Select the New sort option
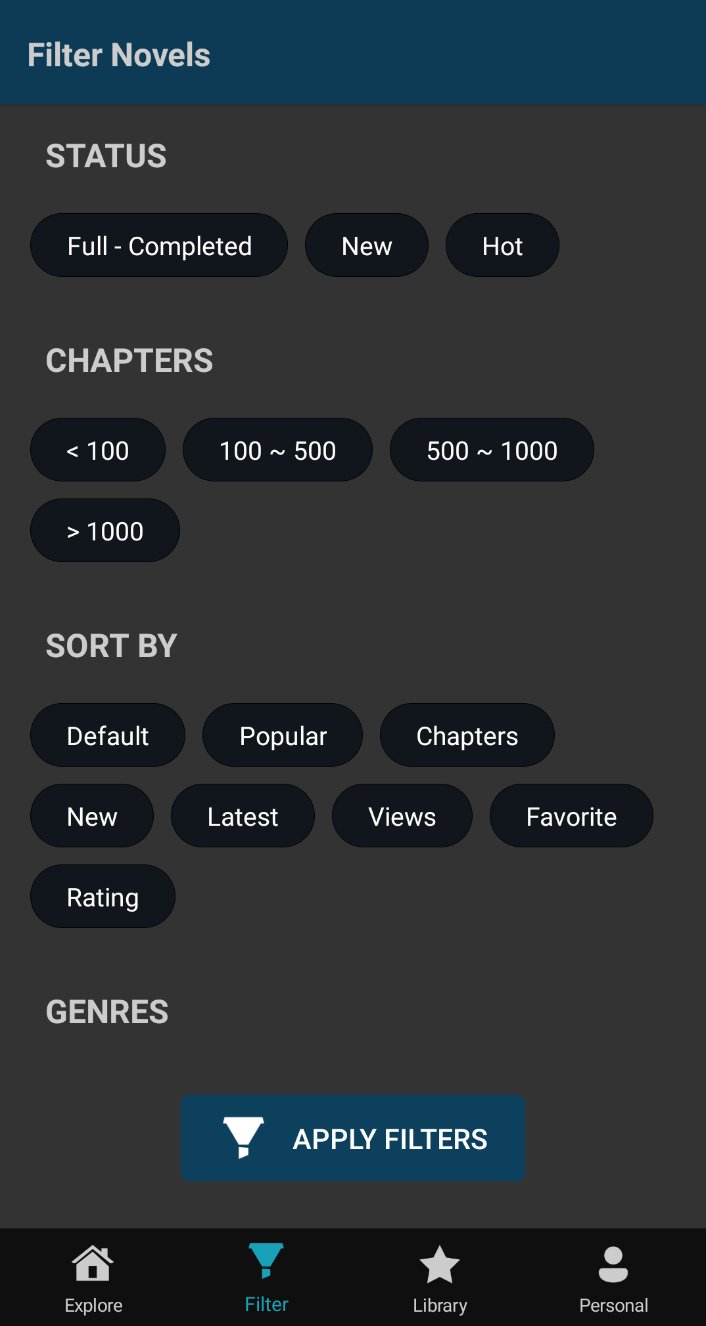The height and width of the screenshot is (1326, 706). coord(92,817)
